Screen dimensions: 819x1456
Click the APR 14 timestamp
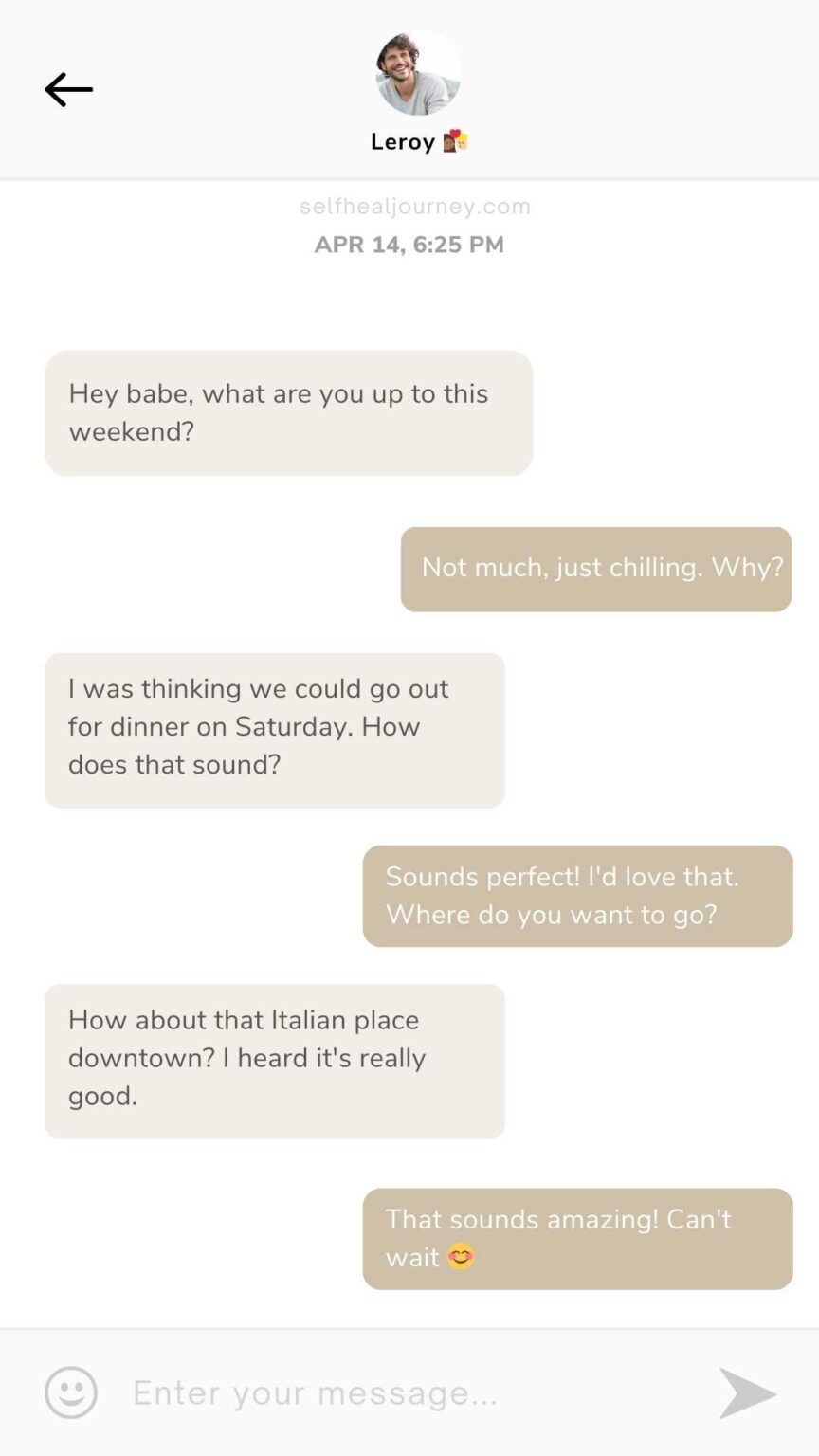coord(409,245)
